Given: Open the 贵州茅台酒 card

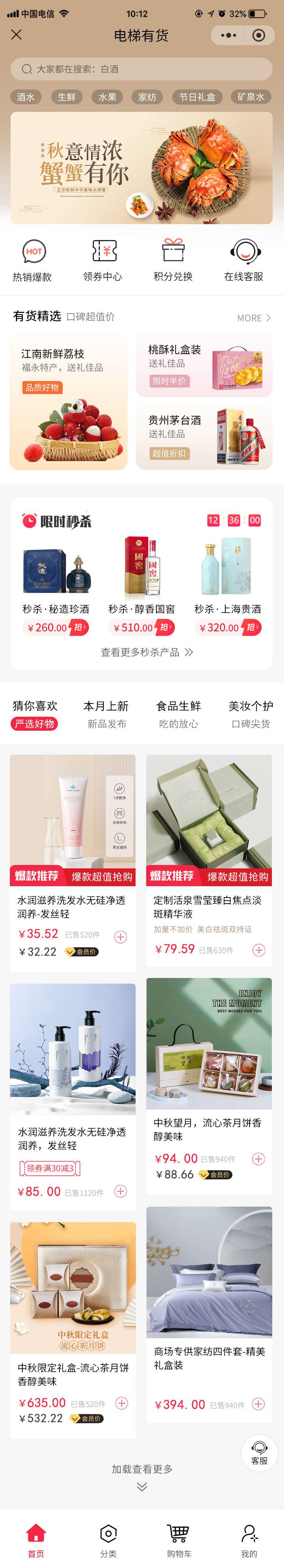Looking at the screenshot, I should (204, 438).
